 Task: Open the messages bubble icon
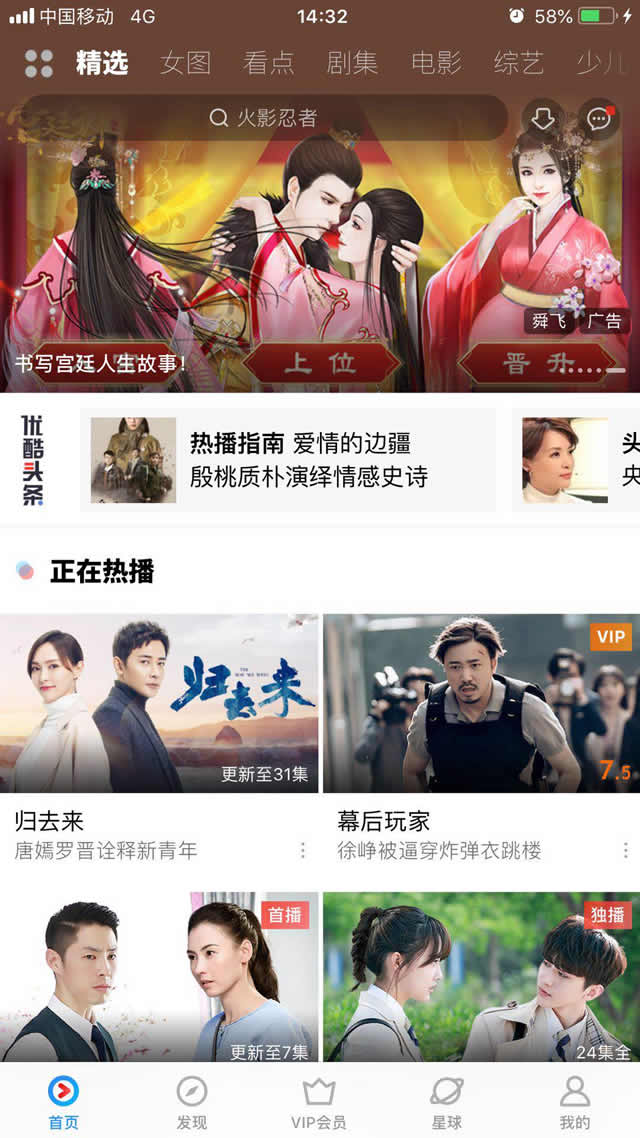(599, 119)
